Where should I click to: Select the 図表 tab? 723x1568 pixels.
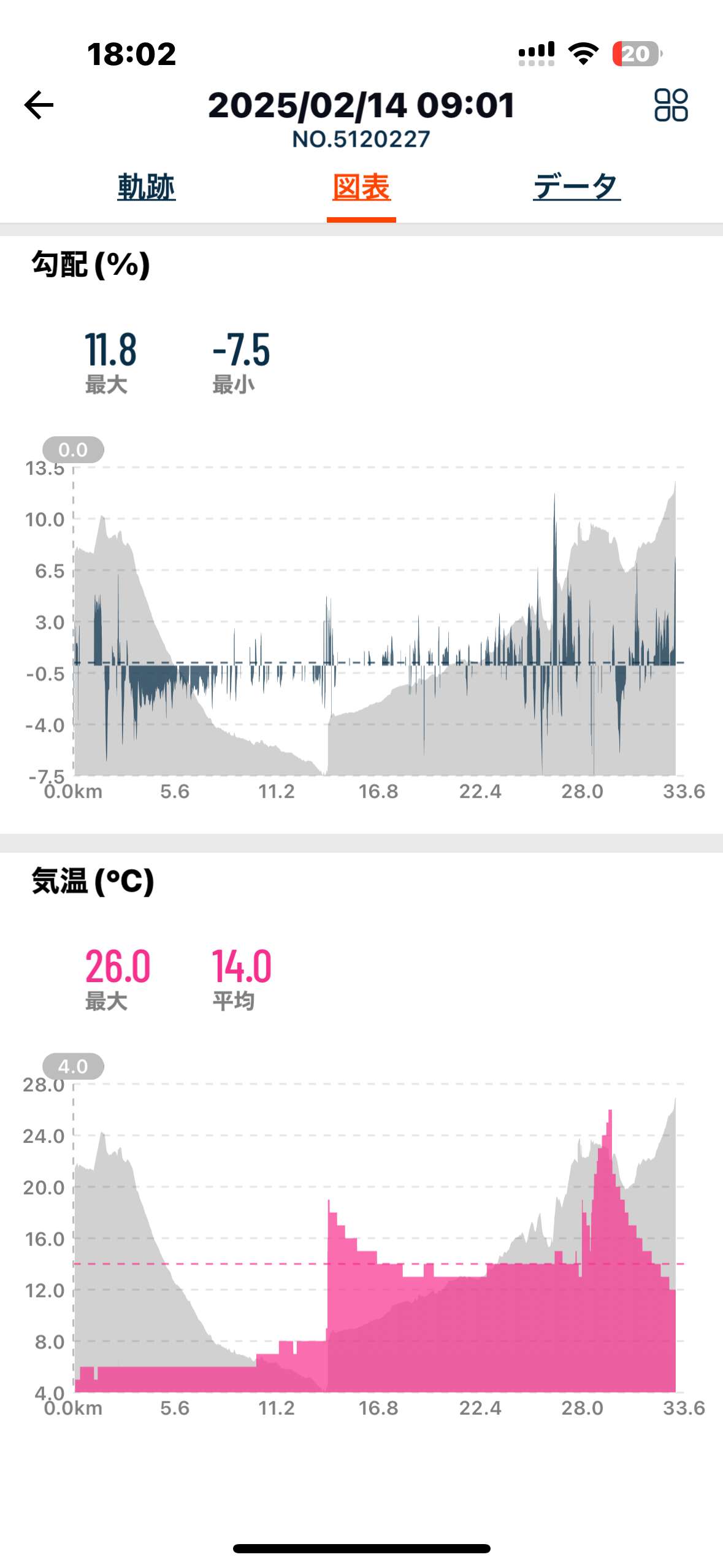[361, 187]
